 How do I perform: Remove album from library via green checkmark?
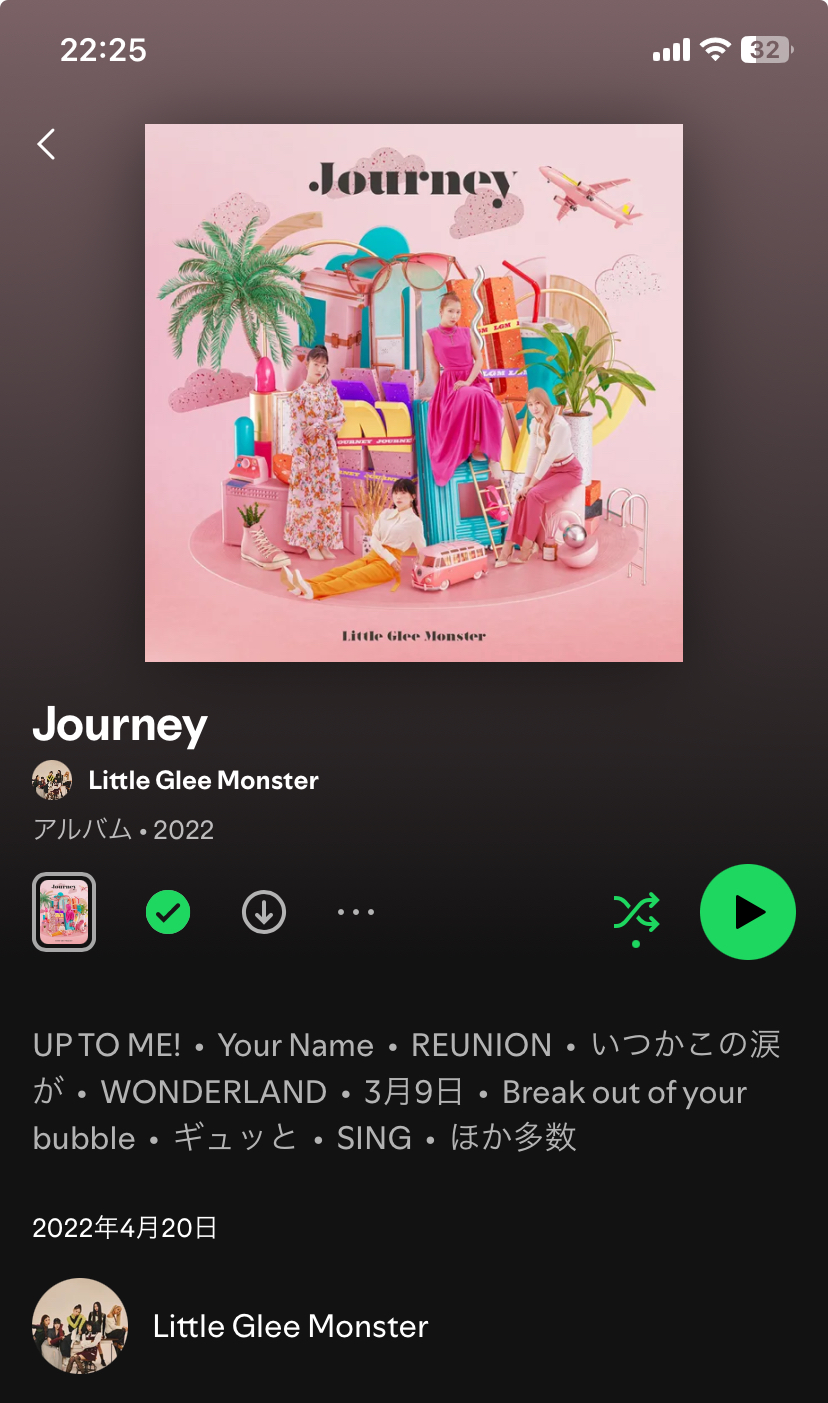click(x=168, y=912)
